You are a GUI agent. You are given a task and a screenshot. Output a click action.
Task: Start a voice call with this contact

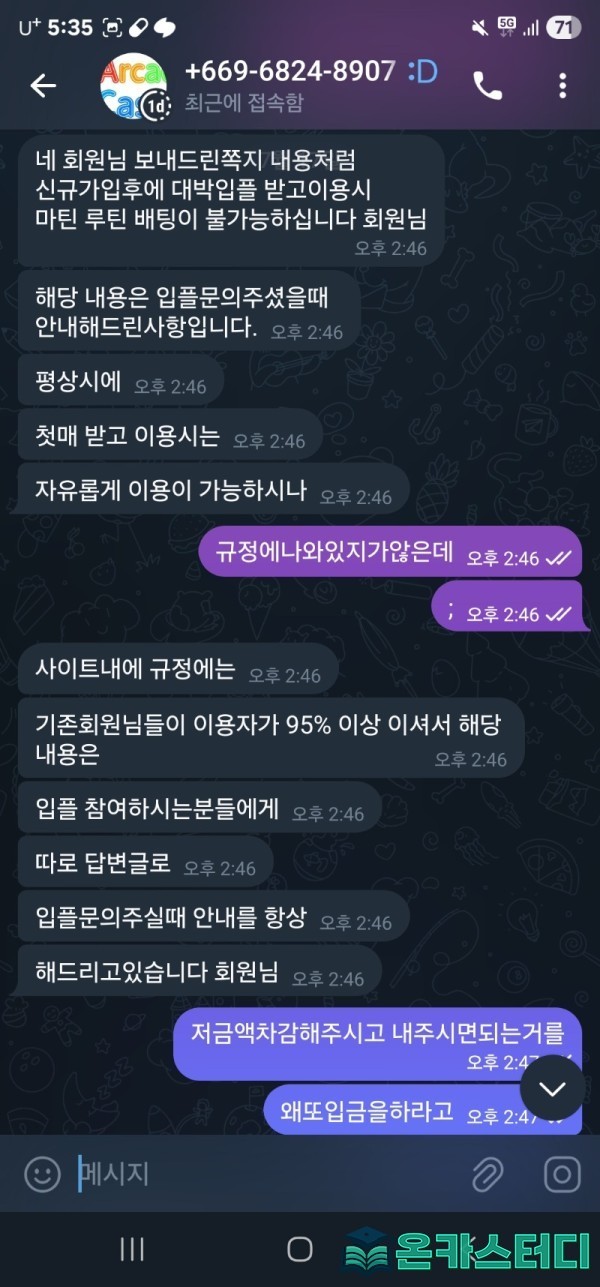point(487,86)
